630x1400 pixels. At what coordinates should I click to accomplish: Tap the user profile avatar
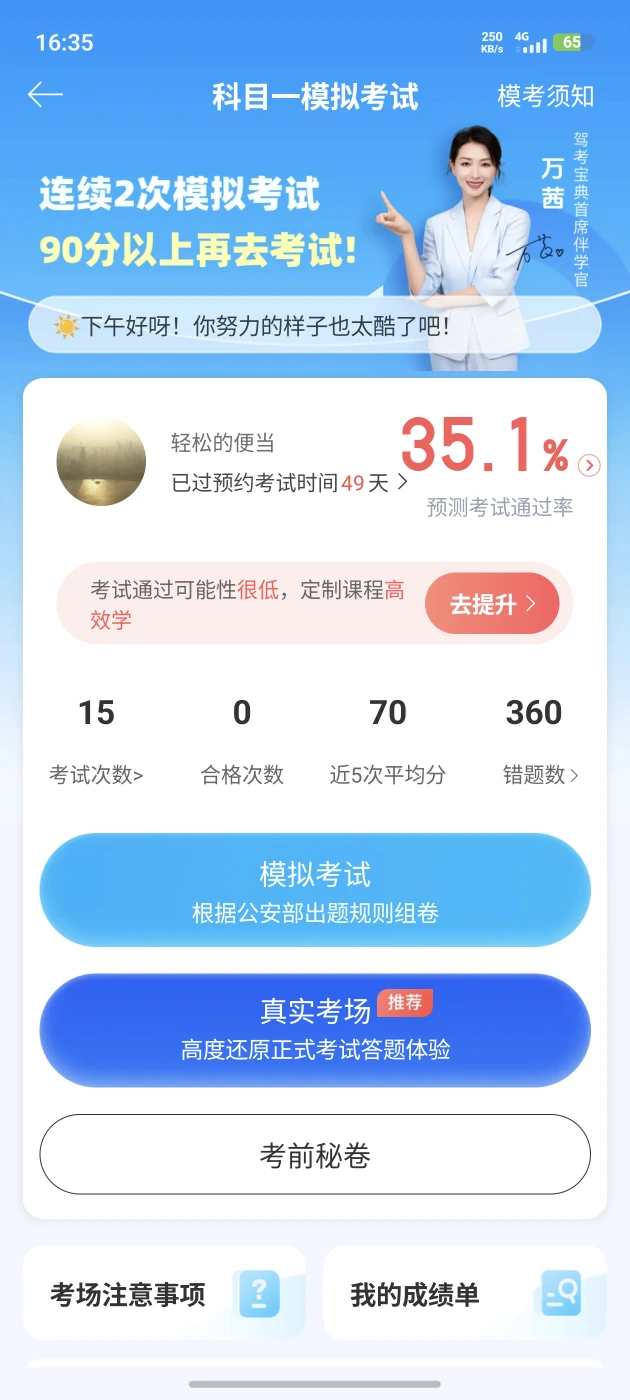101,462
